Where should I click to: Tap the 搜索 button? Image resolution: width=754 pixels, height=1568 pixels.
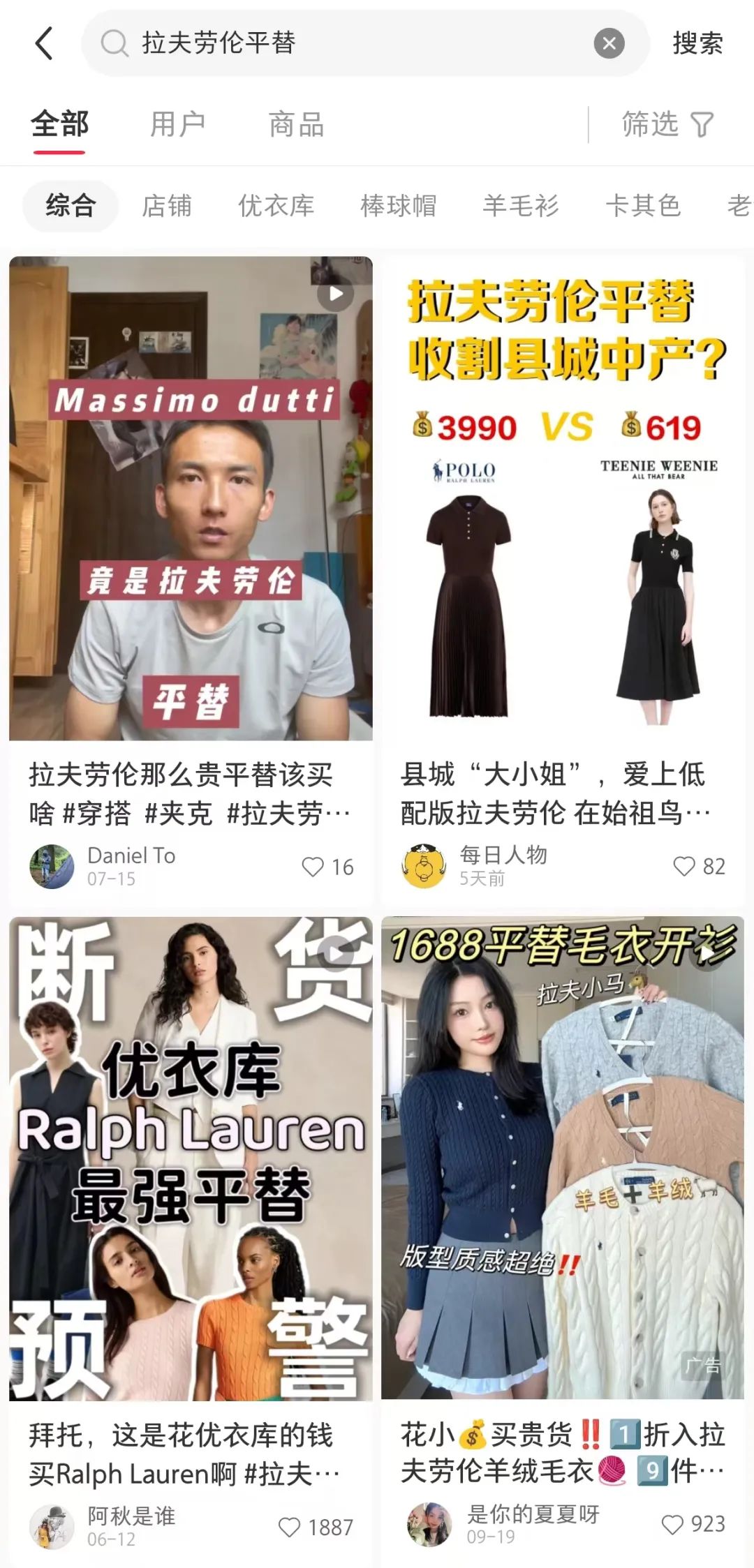697,43
